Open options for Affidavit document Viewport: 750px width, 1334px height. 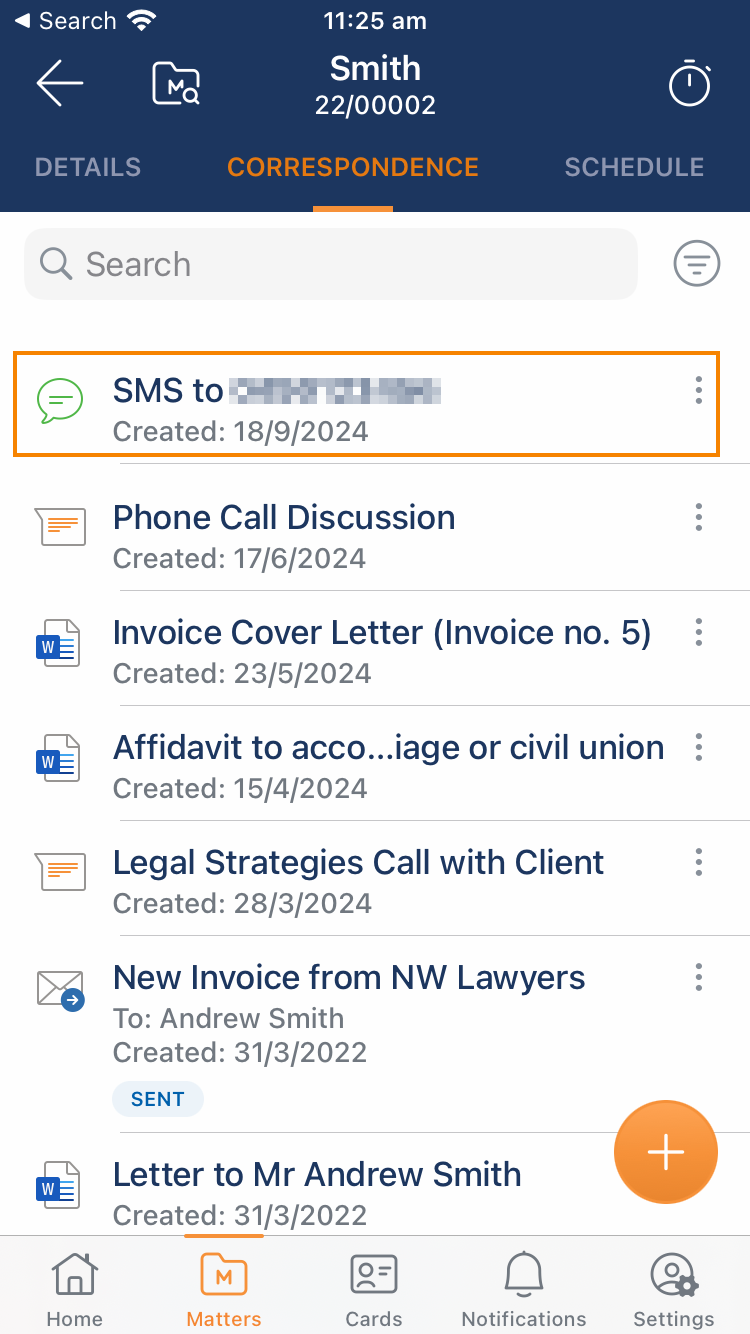[698, 747]
